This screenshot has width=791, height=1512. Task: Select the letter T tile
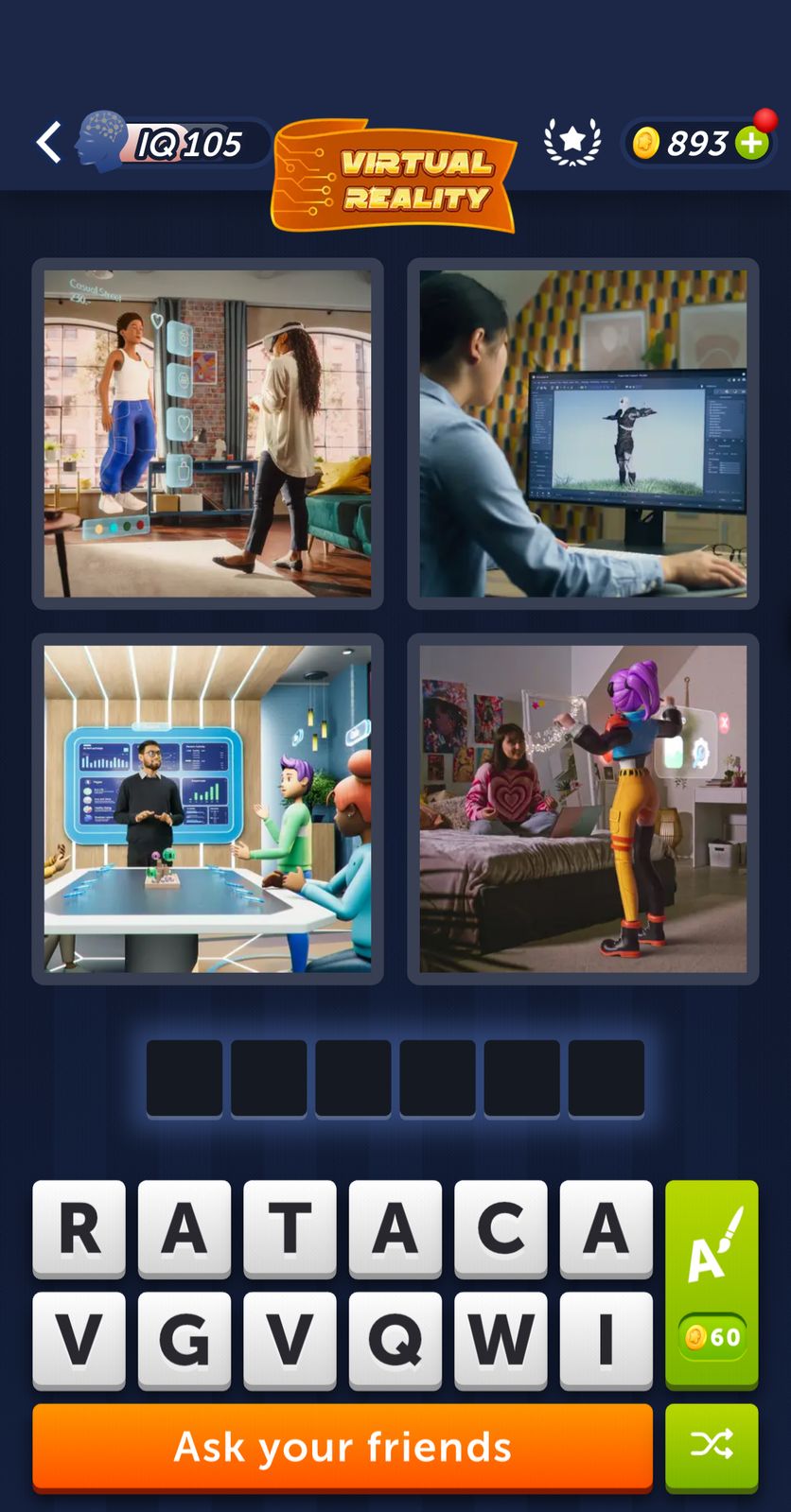[290, 1228]
